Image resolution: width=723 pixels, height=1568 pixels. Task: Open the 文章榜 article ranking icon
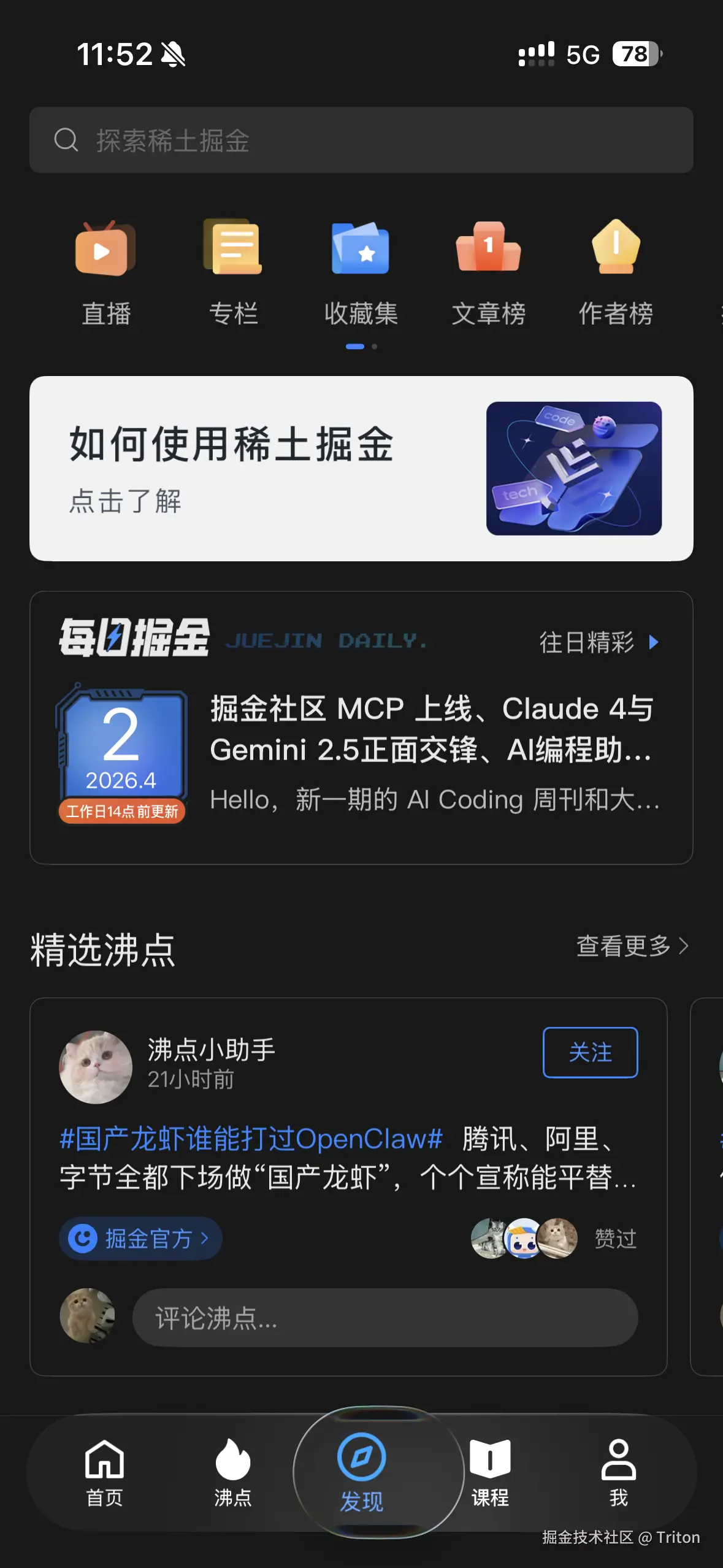pos(488,248)
